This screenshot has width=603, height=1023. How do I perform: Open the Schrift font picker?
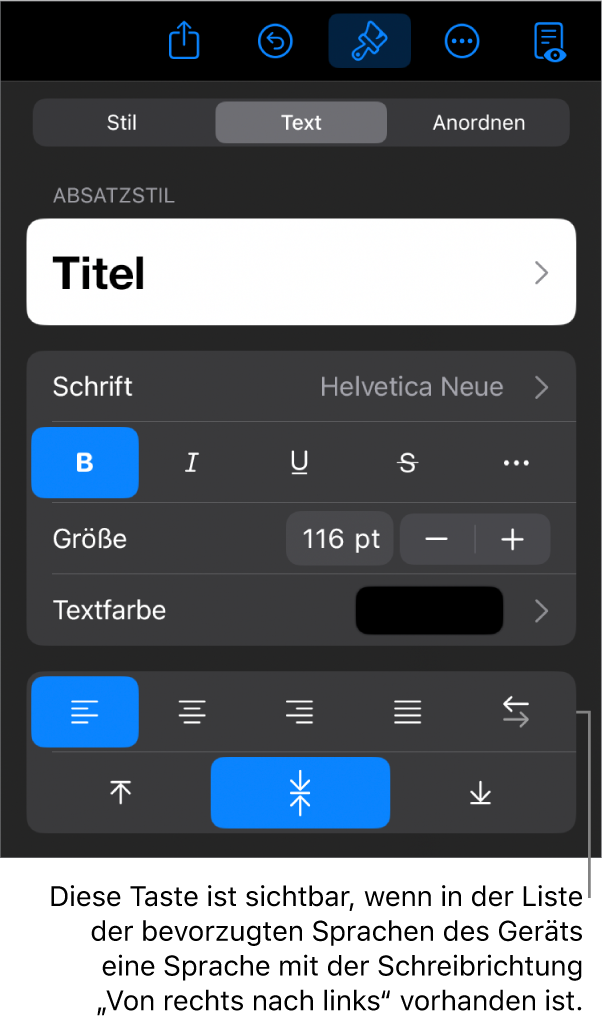point(301,387)
